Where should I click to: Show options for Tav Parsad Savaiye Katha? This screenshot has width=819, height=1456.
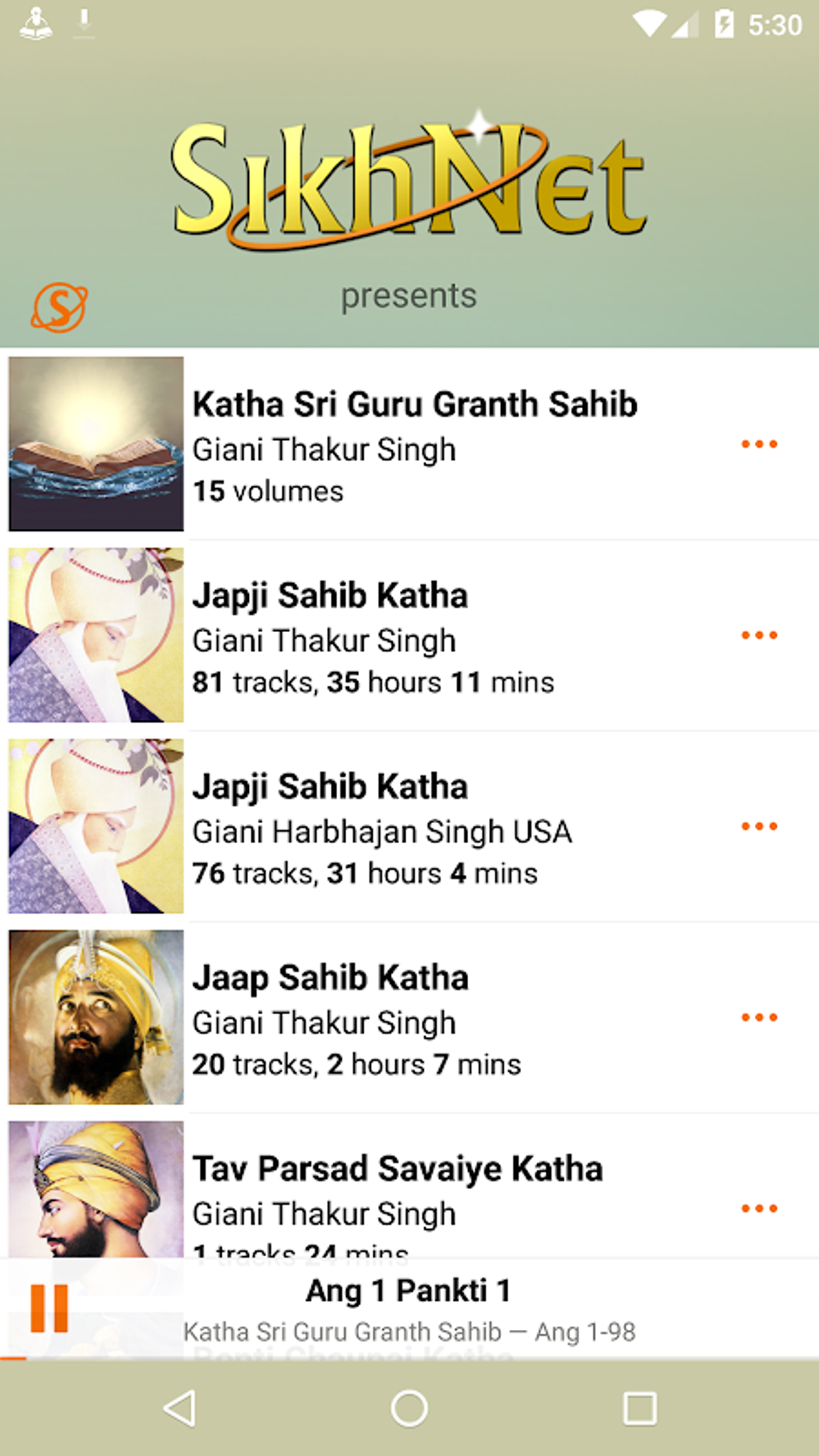coord(759,1209)
